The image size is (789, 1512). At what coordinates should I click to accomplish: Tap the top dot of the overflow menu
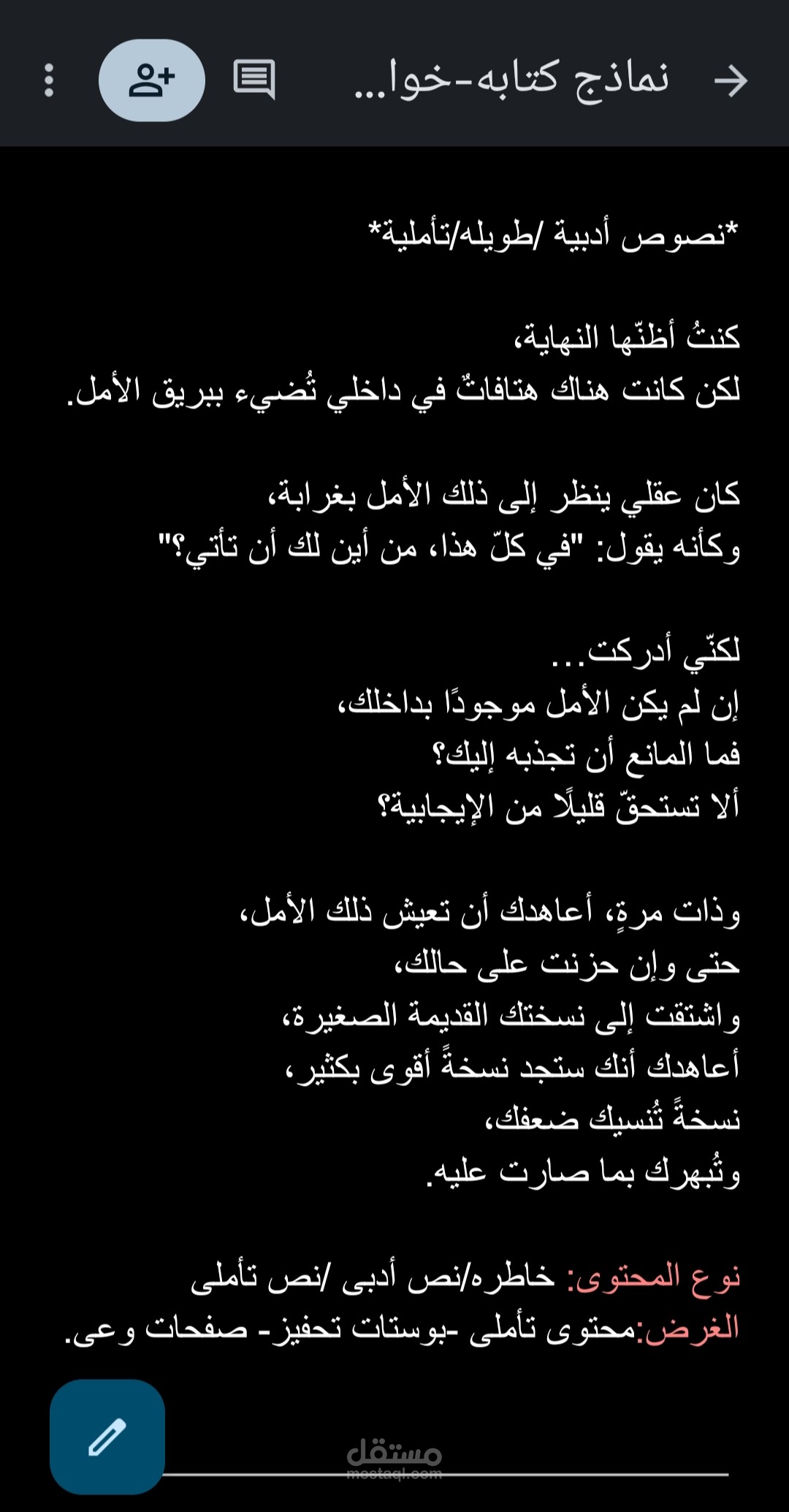48,66
